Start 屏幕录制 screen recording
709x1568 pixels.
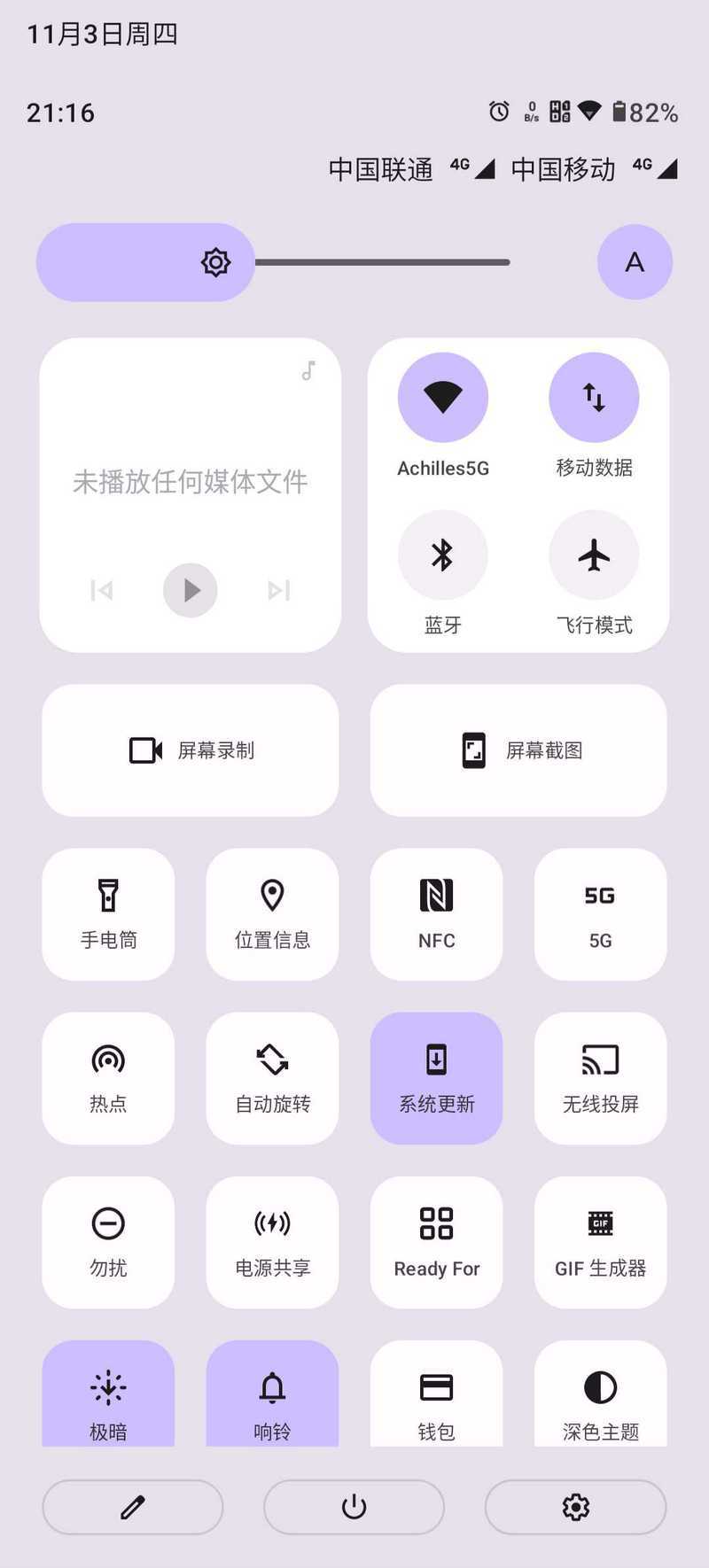tap(191, 750)
